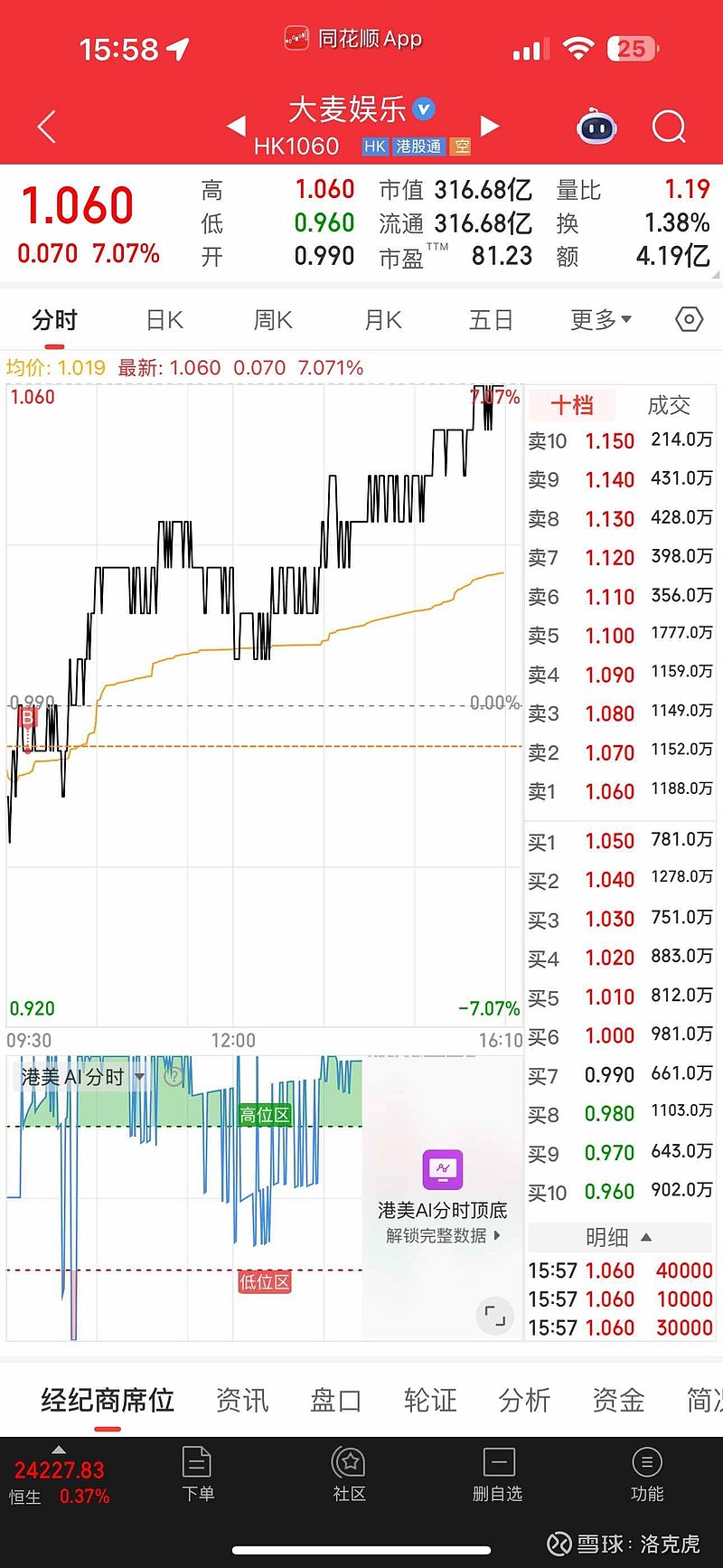The height and width of the screenshot is (1568, 723).
Task: Switch to the previous stock
Action: point(236,126)
